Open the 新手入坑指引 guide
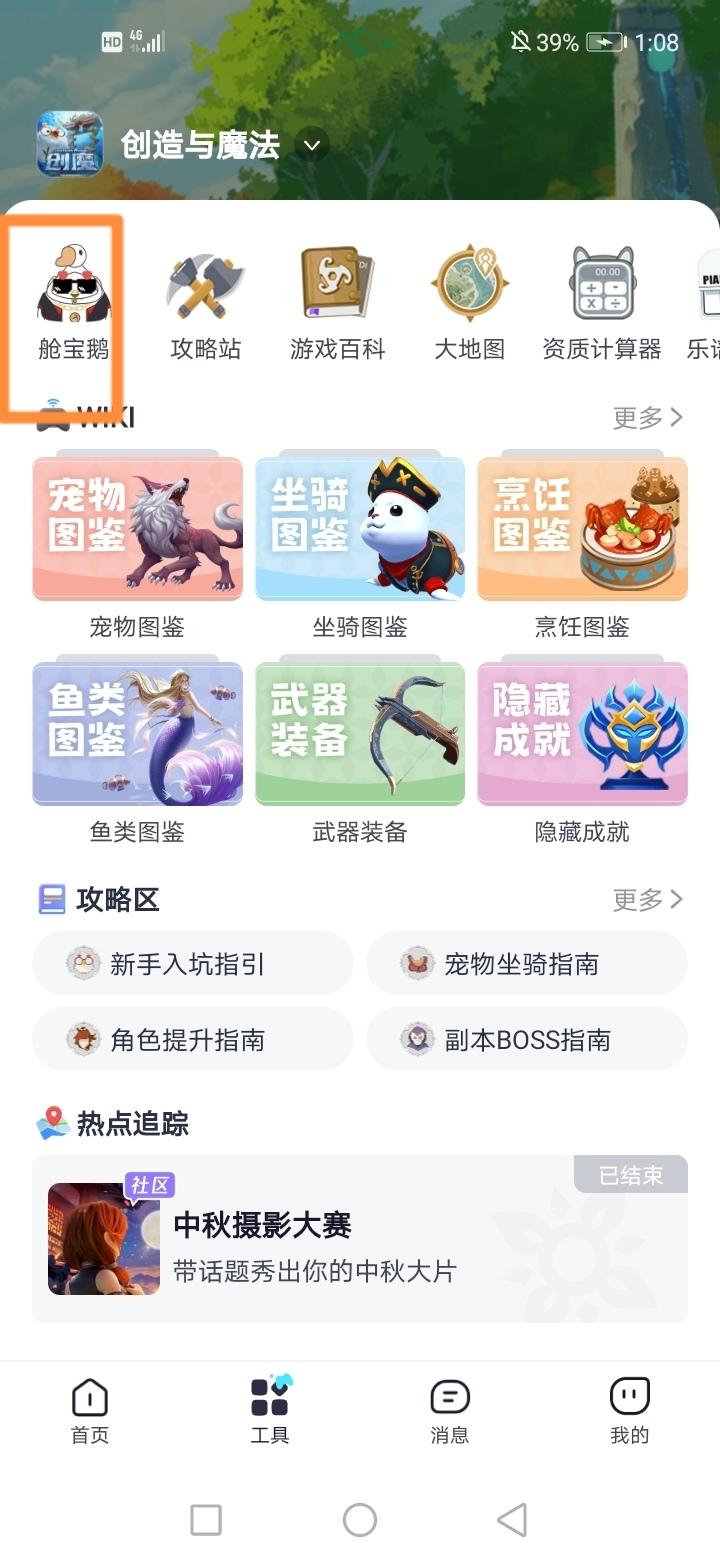Screen dimensions: 720x1560 click(x=192, y=962)
